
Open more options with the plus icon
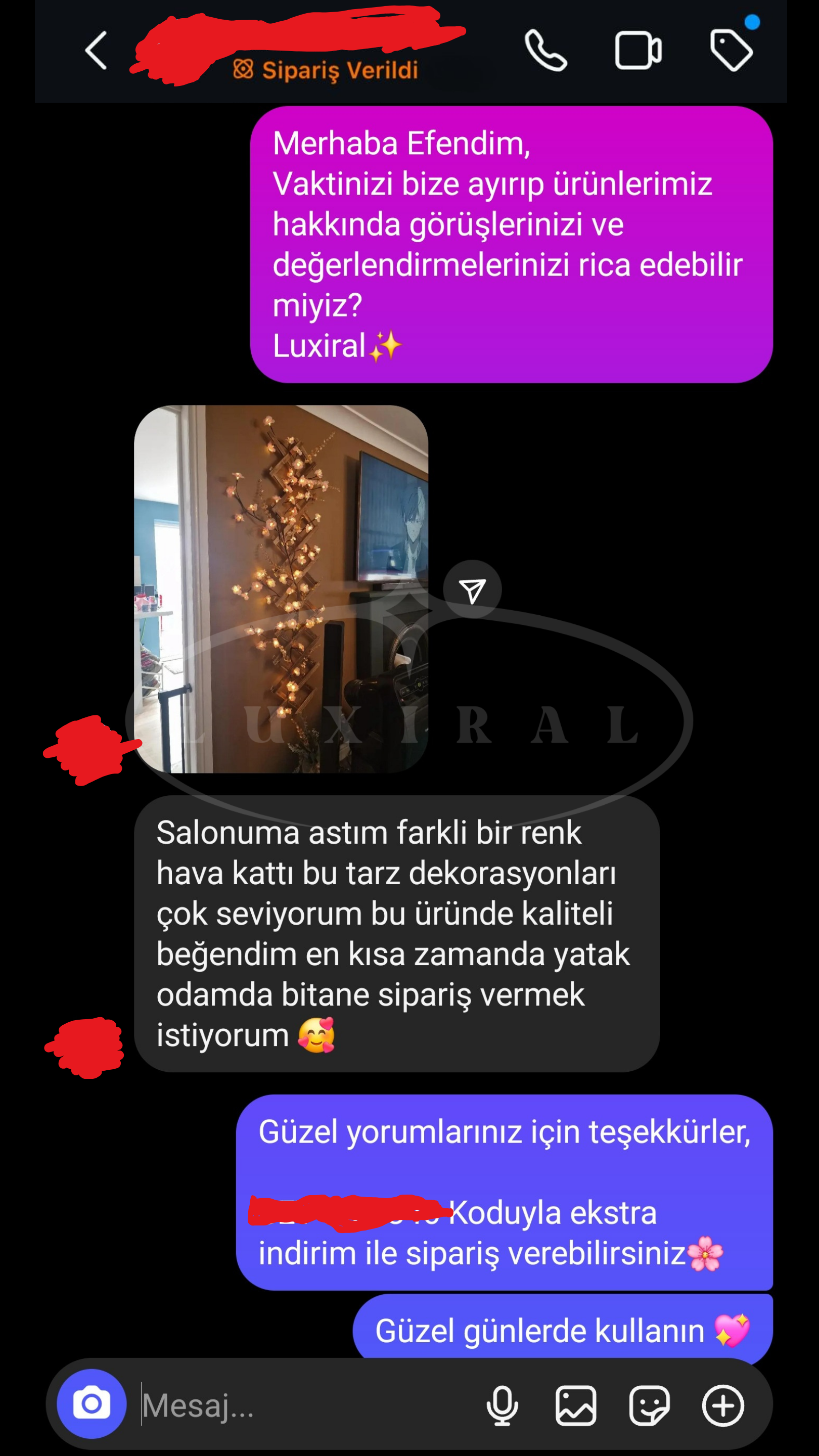(723, 1404)
